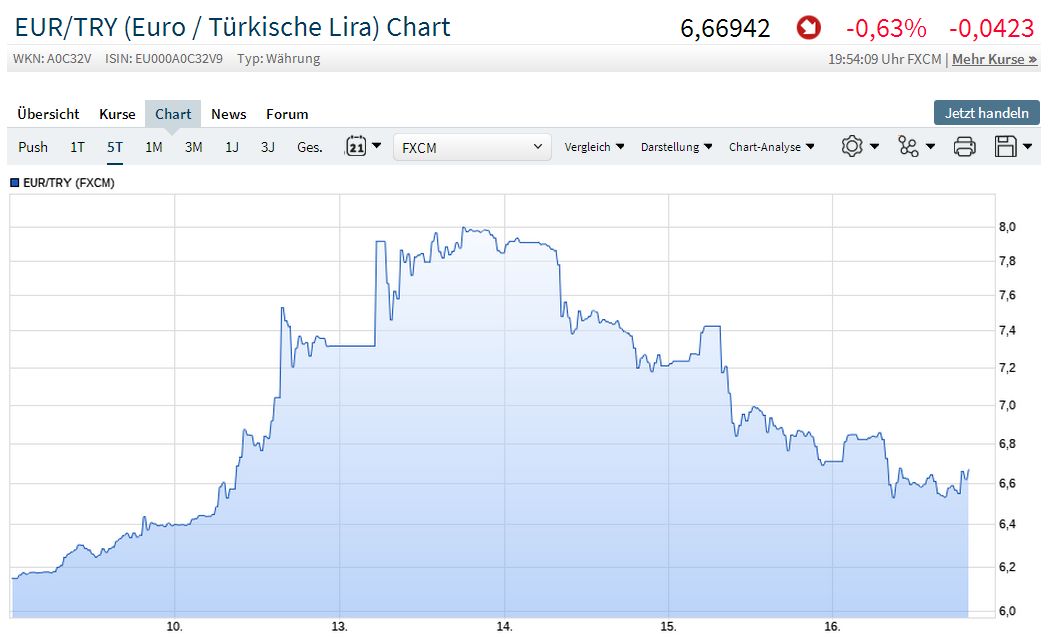The height and width of the screenshot is (637, 1049).
Task: Open the Chart-Analyse menu
Action: point(771,147)
